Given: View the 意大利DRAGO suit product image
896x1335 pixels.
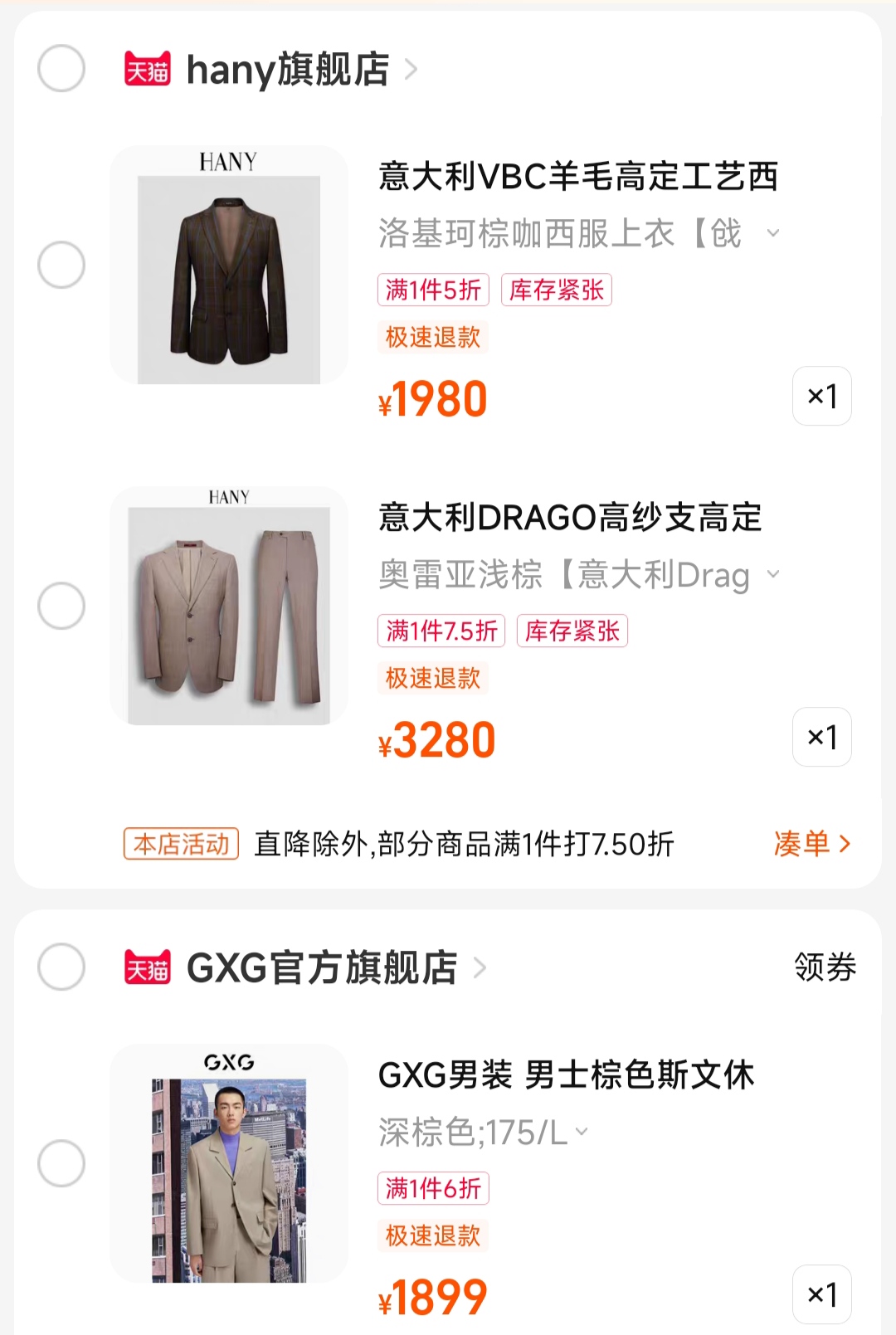Looking at the screenshot, I should click(x=229, y=606).
